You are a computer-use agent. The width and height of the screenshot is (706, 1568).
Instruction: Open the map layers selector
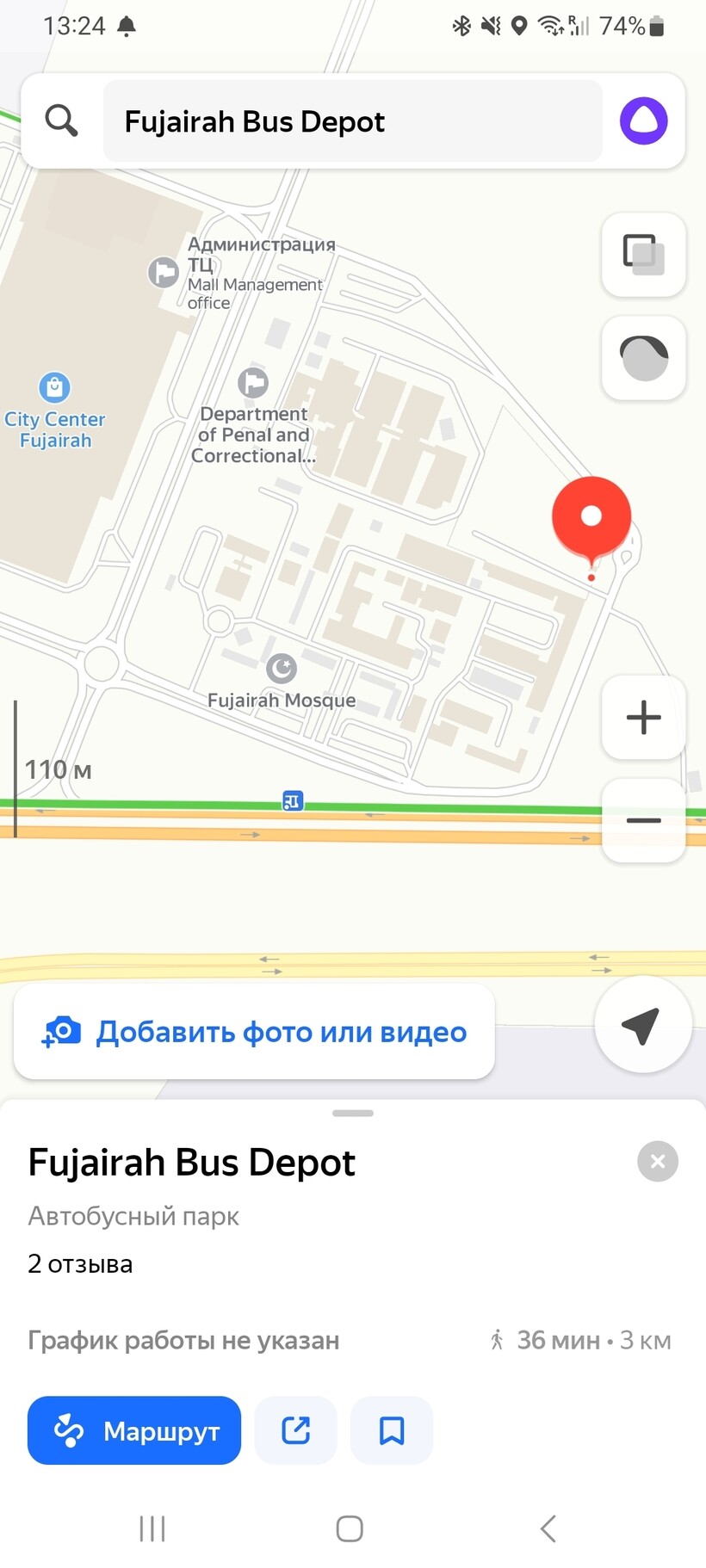(643, 255)
